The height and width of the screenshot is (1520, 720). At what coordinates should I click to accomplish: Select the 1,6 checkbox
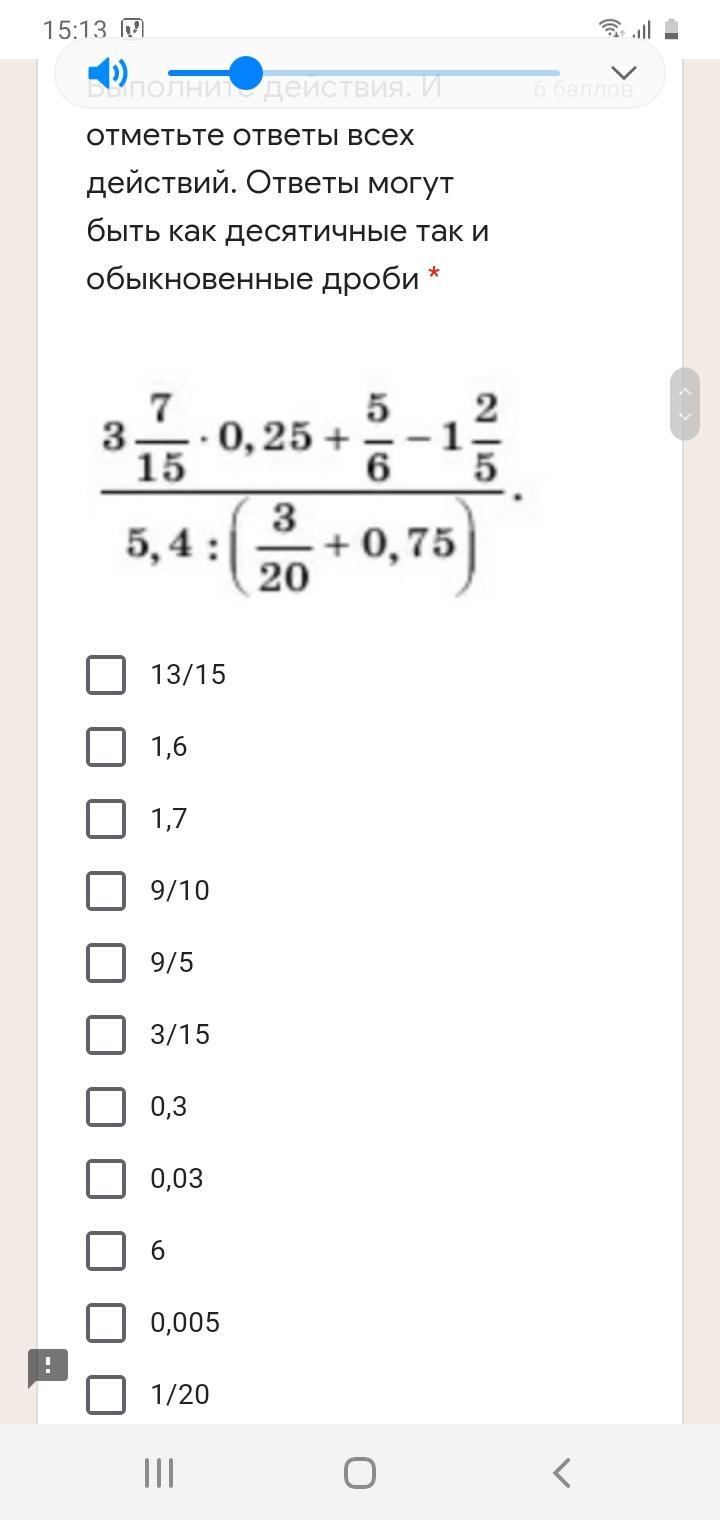(106, 747)
